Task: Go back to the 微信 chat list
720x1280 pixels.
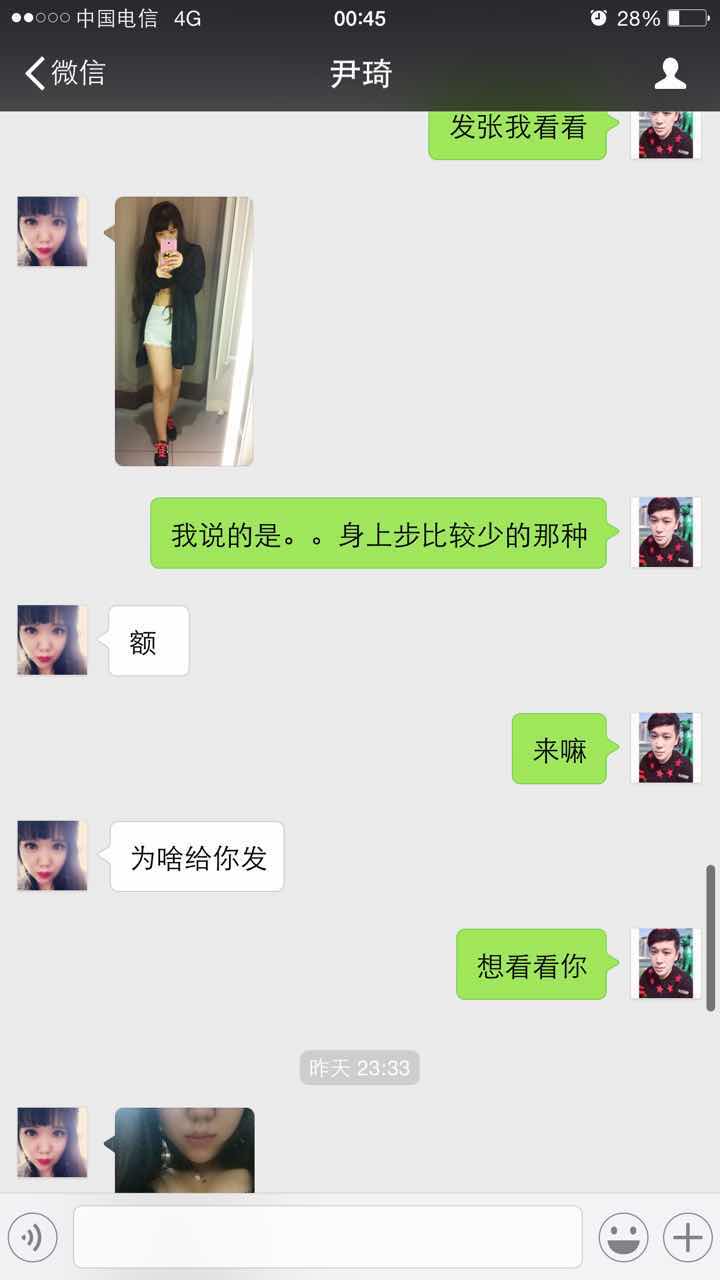Action: (x=64, y=73)
